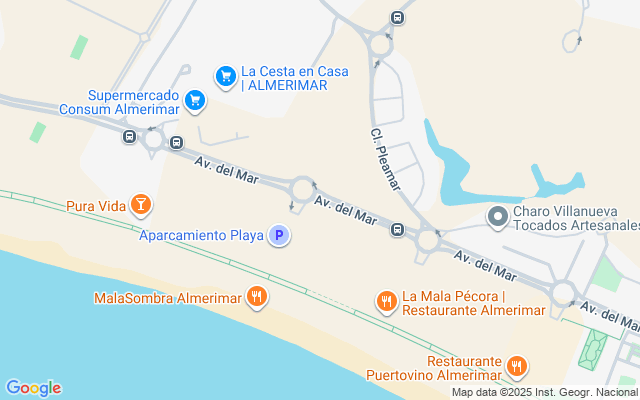Select Charo Villanueva Tocados Artesanales marker

click(497, 216)
